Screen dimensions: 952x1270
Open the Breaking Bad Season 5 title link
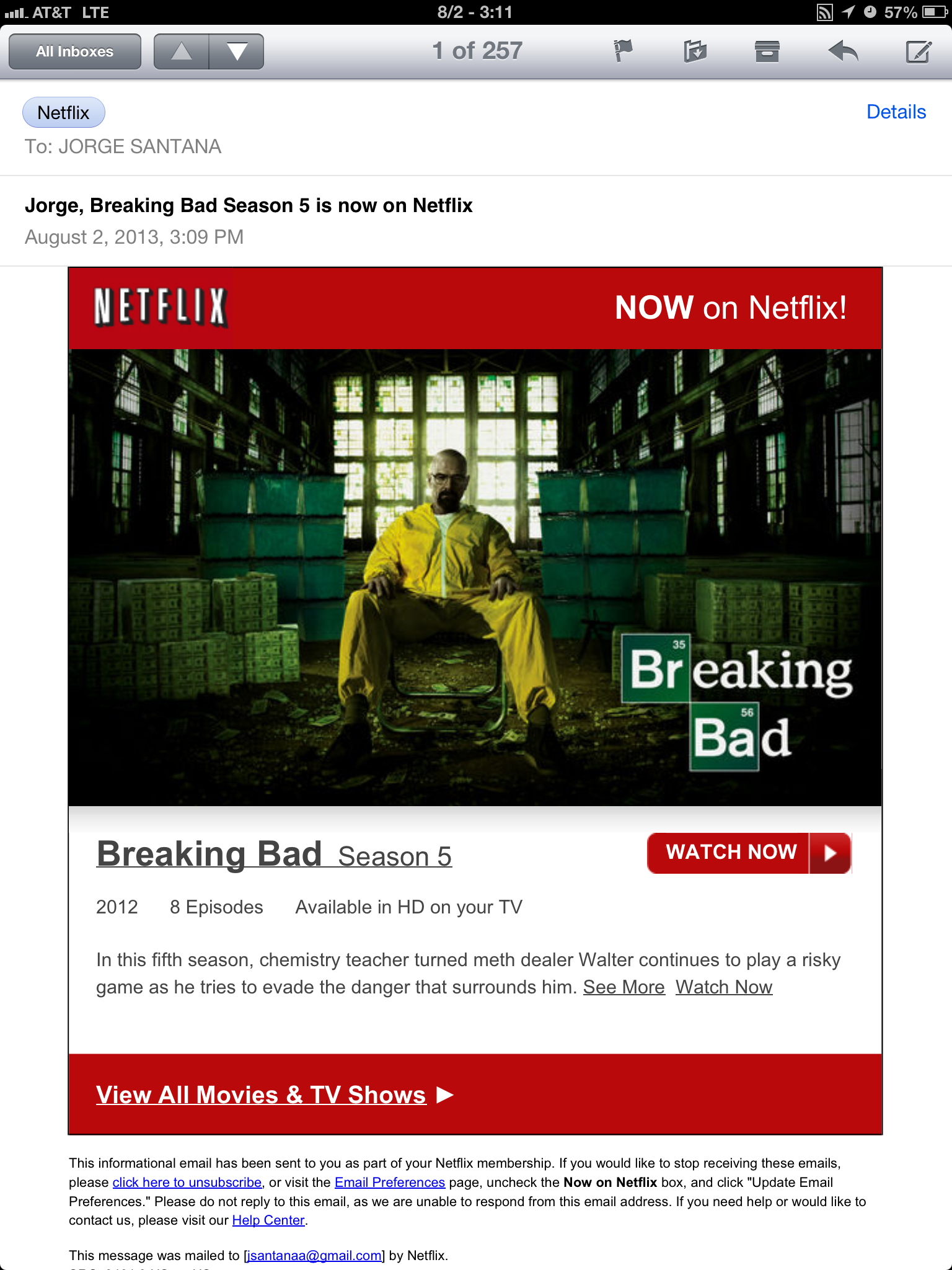point(273,855)
